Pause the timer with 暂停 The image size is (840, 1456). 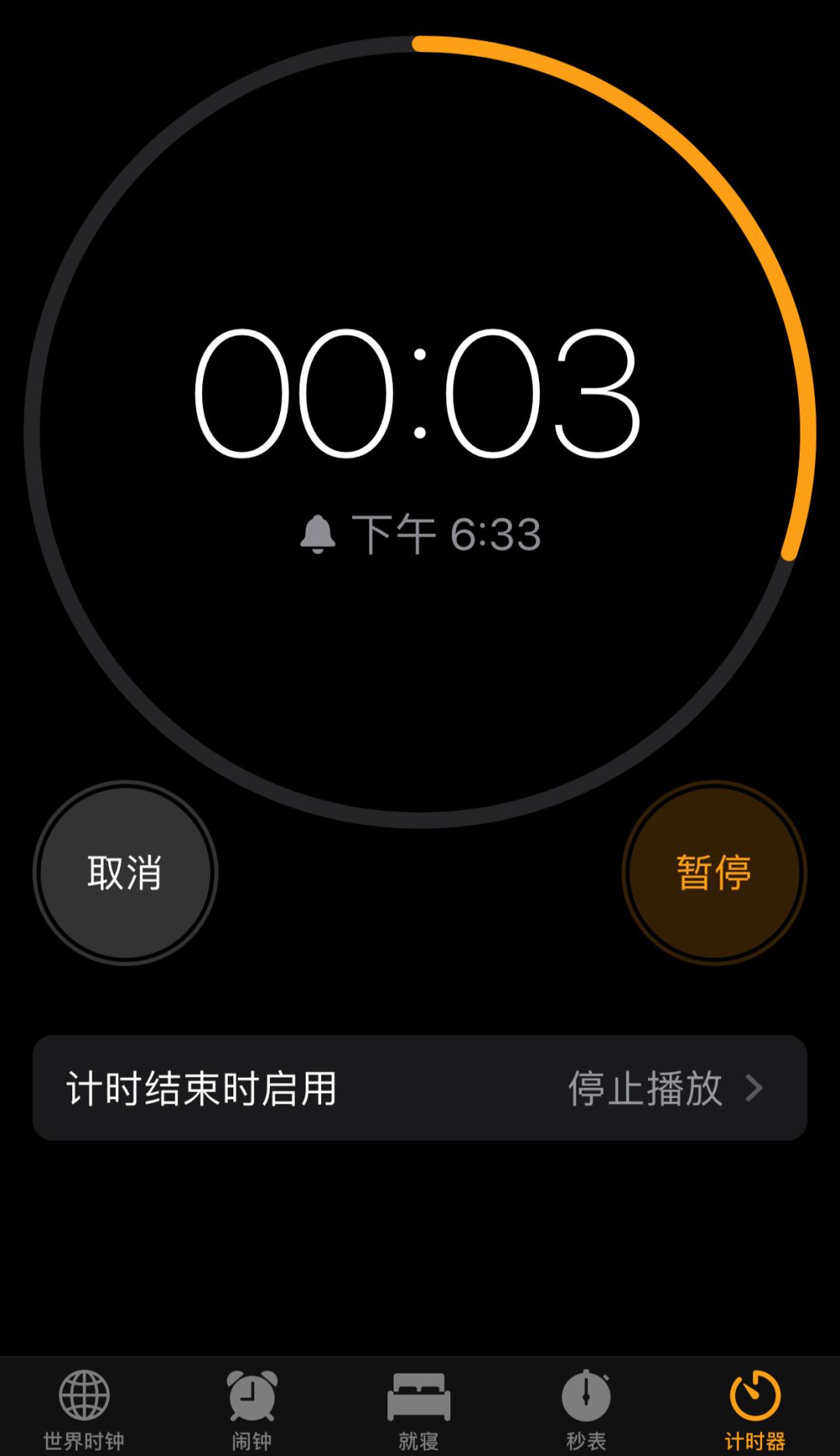[714, 872]
